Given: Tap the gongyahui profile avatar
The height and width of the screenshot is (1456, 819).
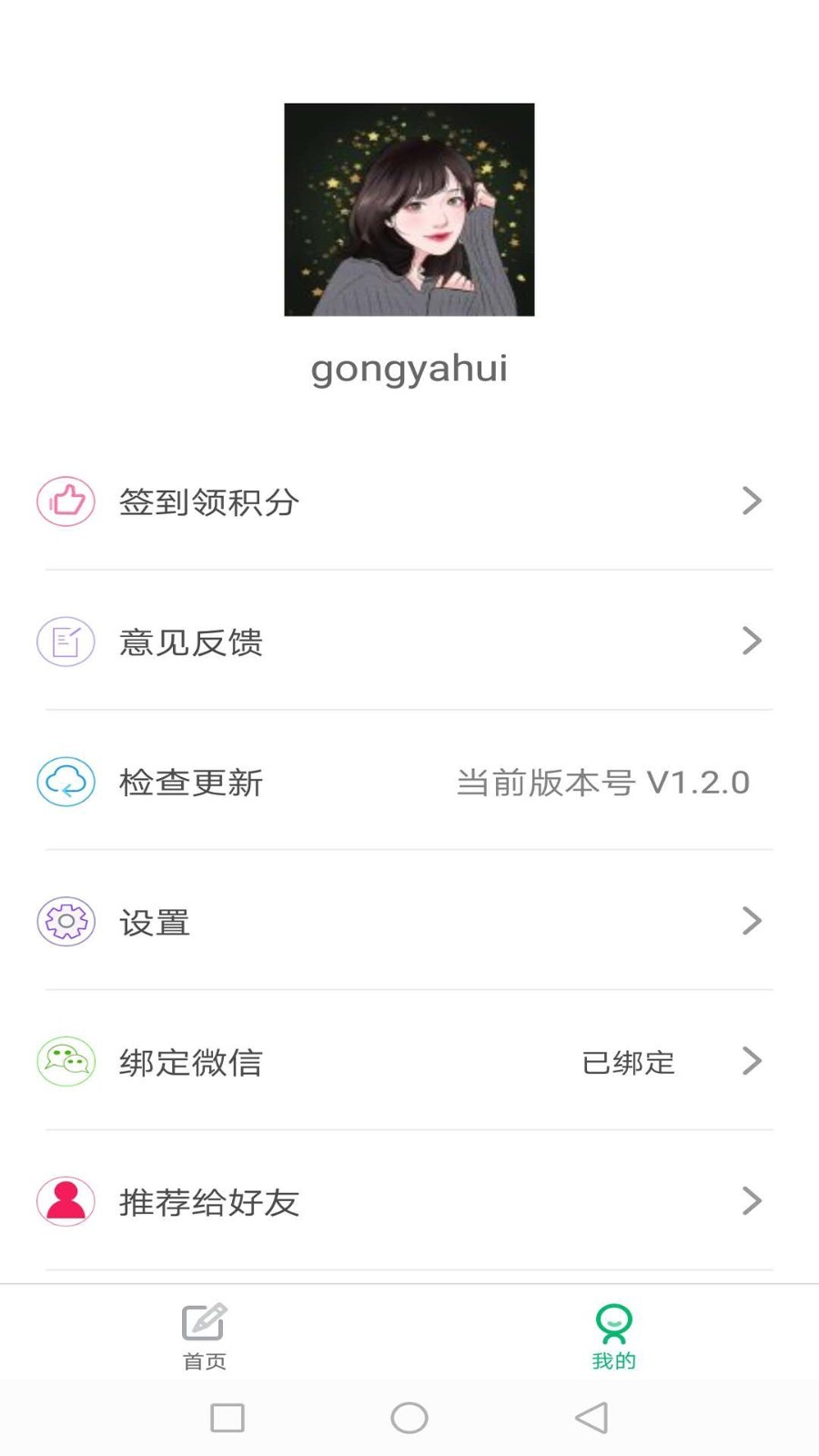Looking at the screenshot, I should (x=409, y=209).
